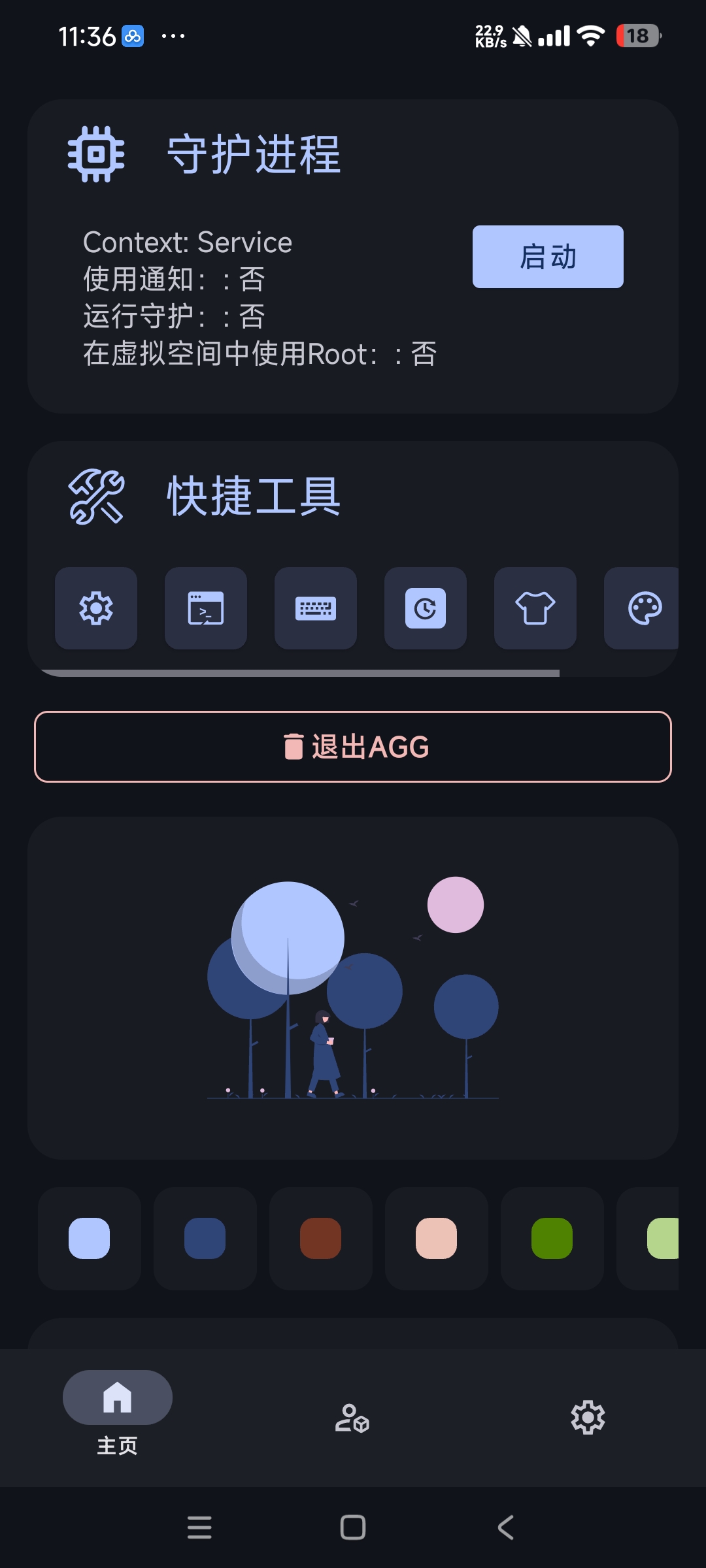706x1568 pixels.
Task: Open the user and box tab
Action: point(352,1418)
